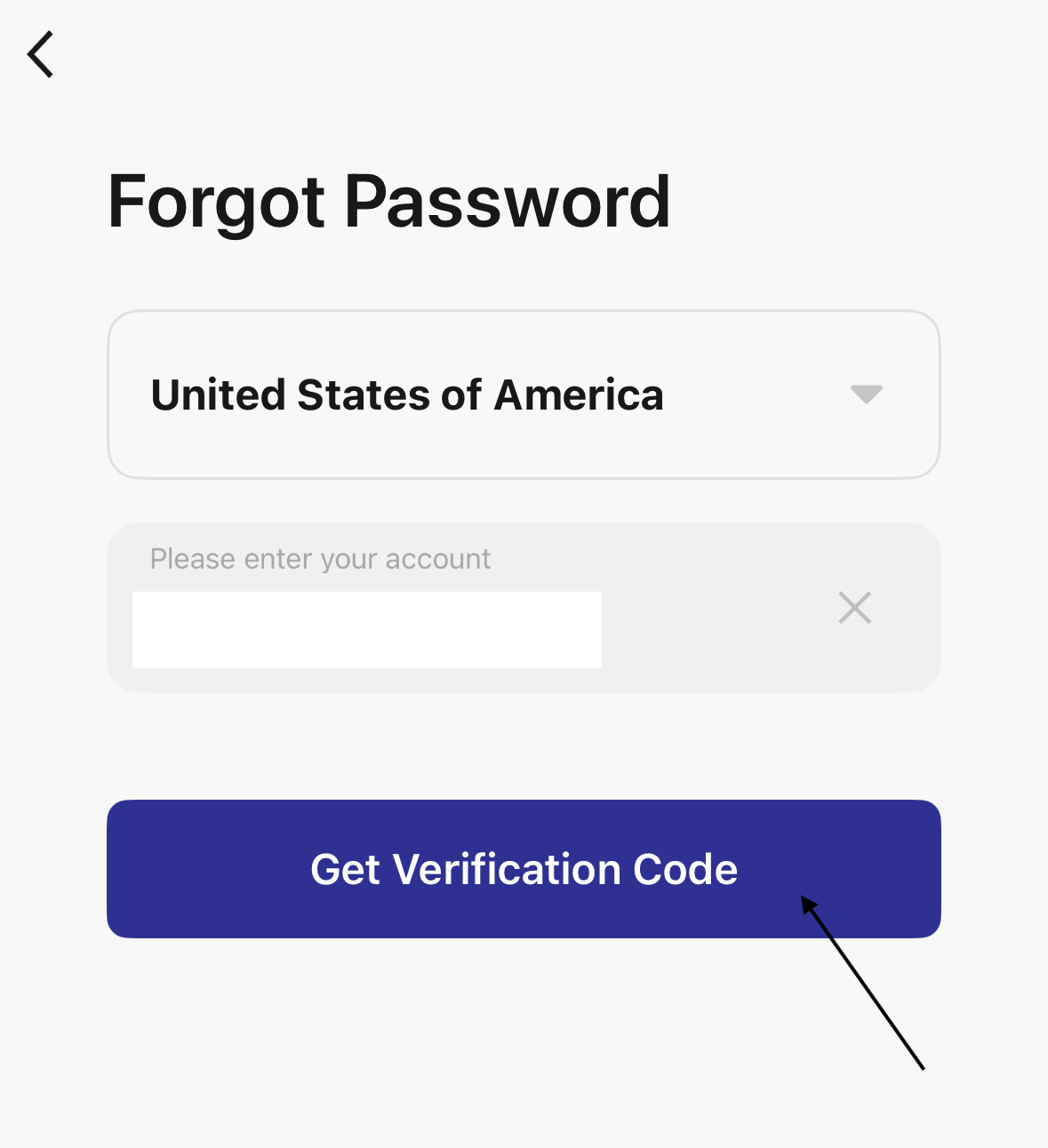Go back using the top arrow
This screenshot has width=1048, height=1148.
tap(41, 55)
